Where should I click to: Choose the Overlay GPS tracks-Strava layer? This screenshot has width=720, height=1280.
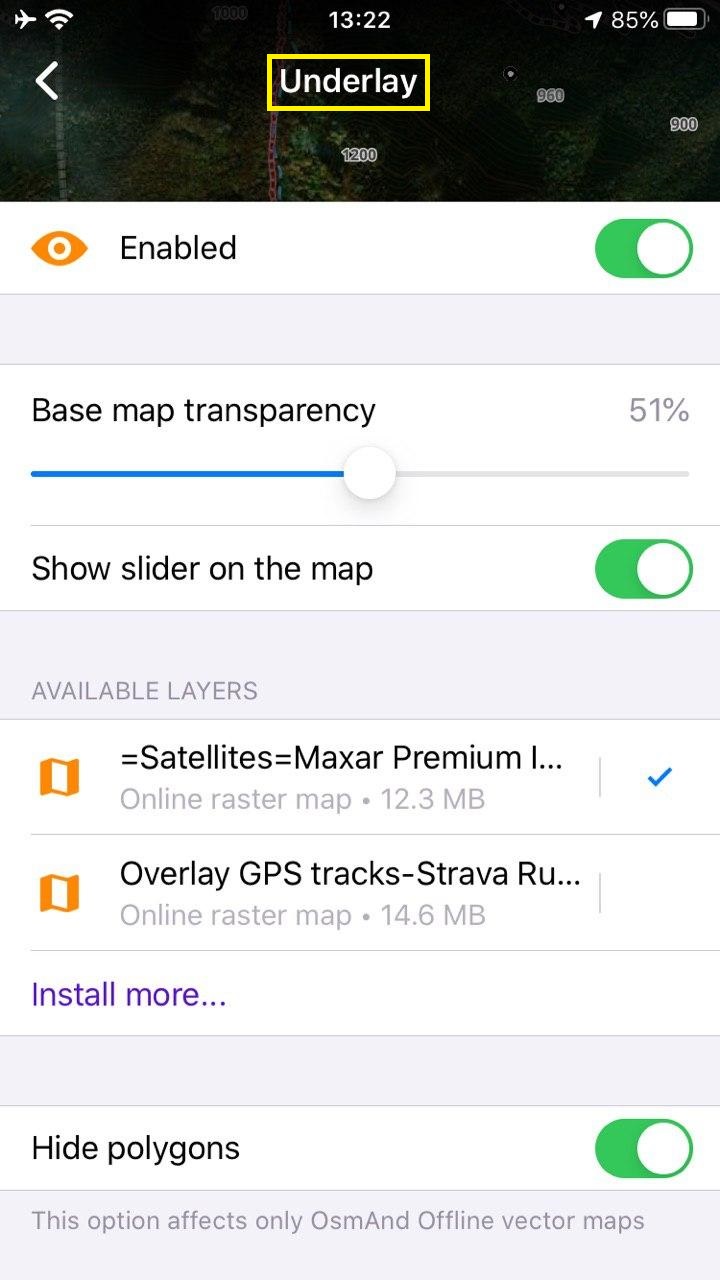pos(340,893)
